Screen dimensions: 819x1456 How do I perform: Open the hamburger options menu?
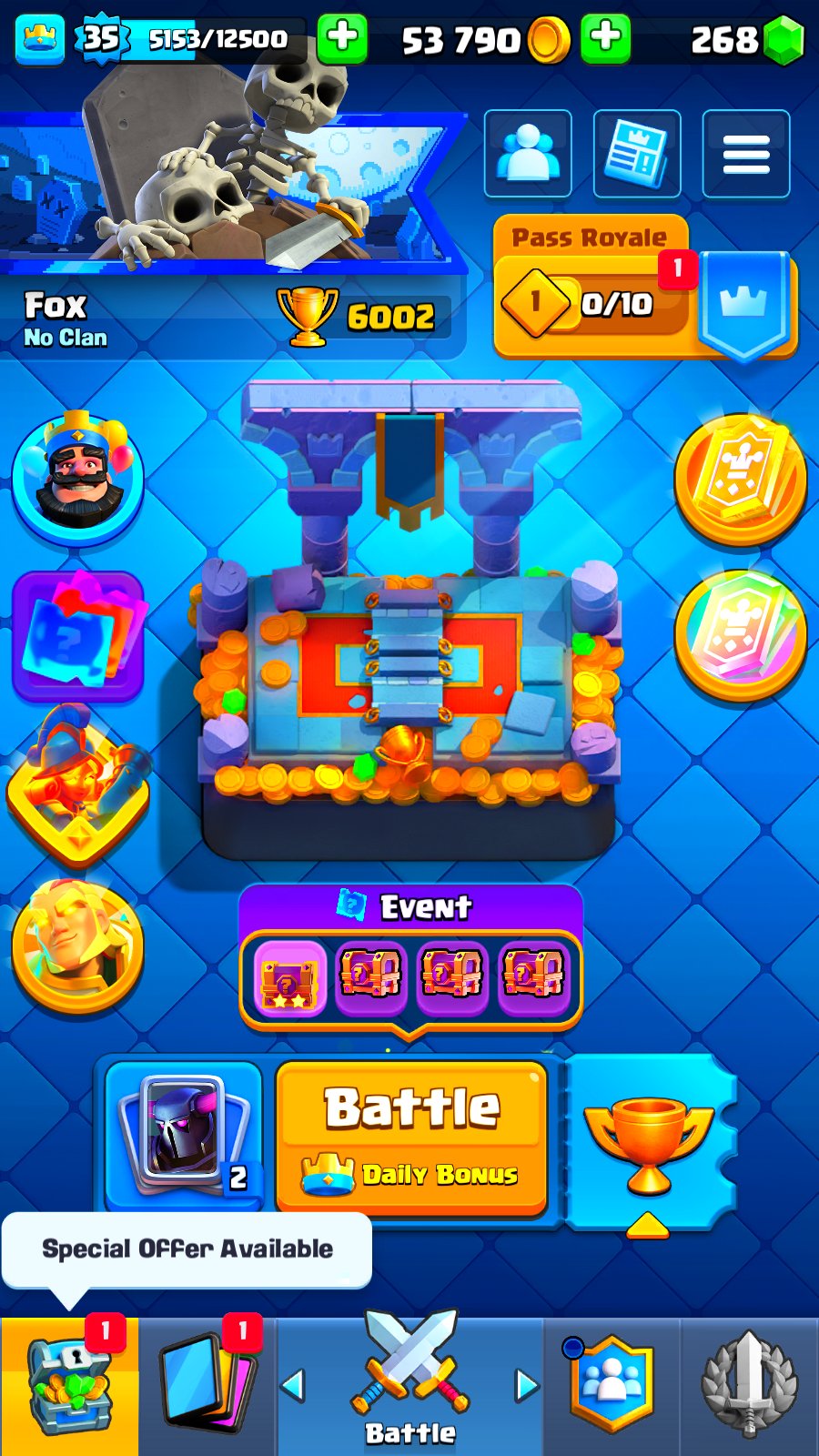(x=745, y=153)
